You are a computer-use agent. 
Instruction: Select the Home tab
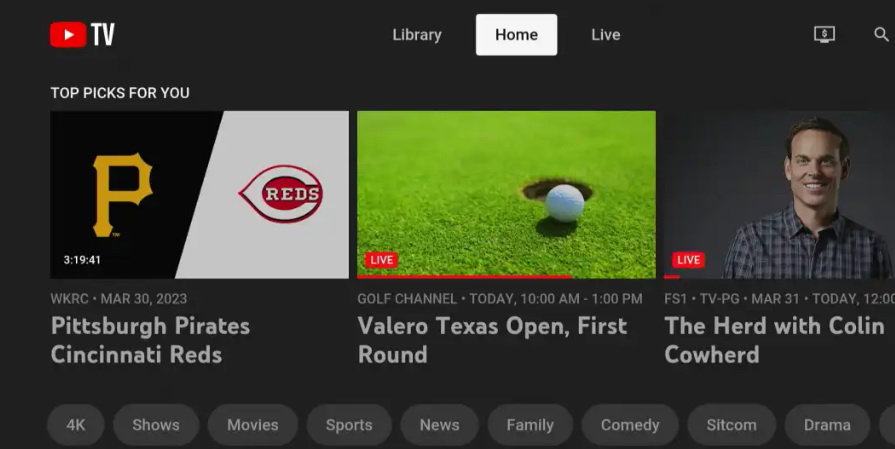[516, 35]
